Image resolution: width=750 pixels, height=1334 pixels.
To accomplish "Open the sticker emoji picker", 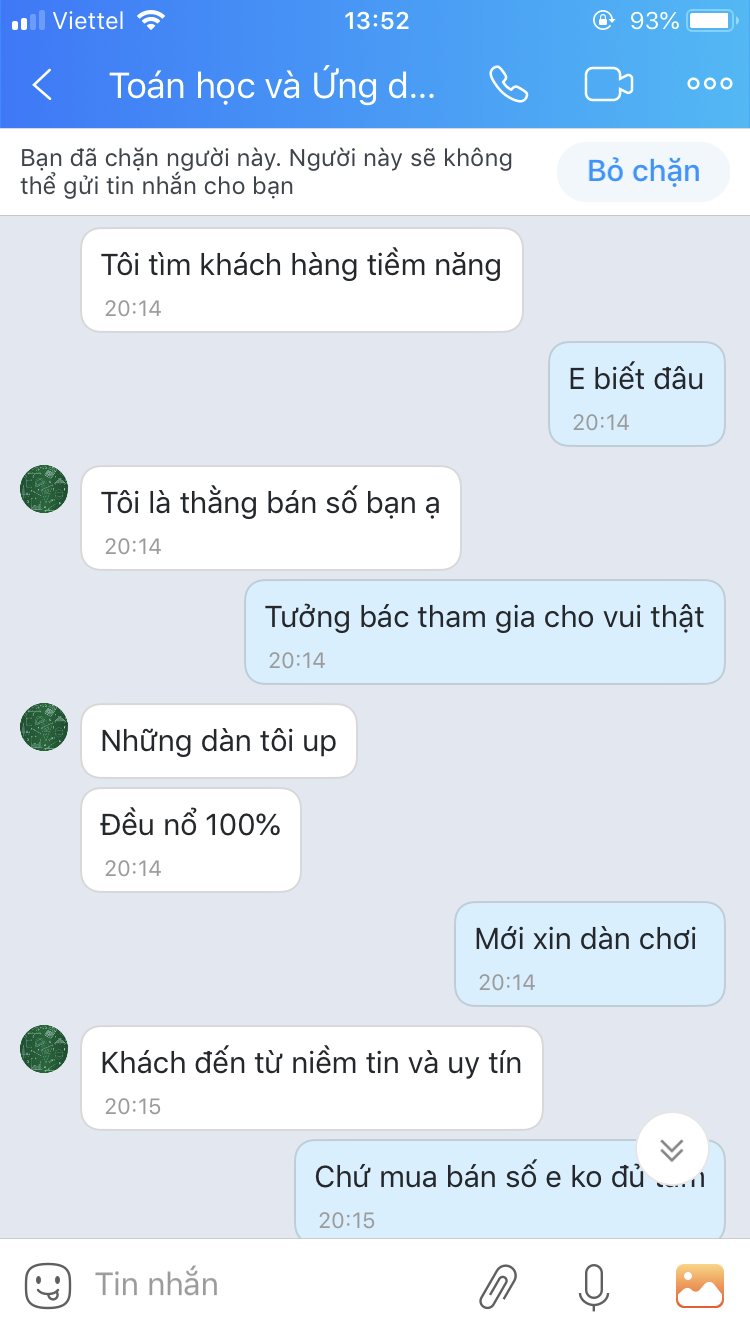I will point(47,1285).
